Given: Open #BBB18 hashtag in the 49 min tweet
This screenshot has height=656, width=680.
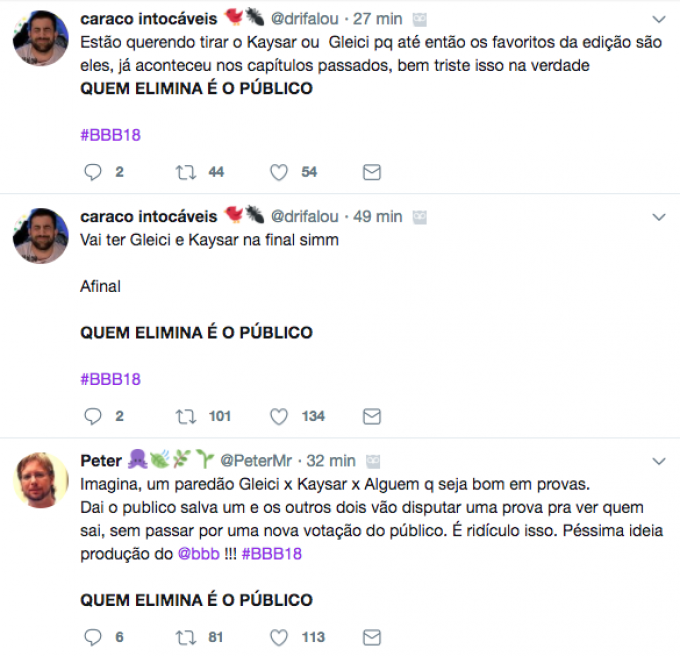Looking at the screenshot, I should 110,379.
